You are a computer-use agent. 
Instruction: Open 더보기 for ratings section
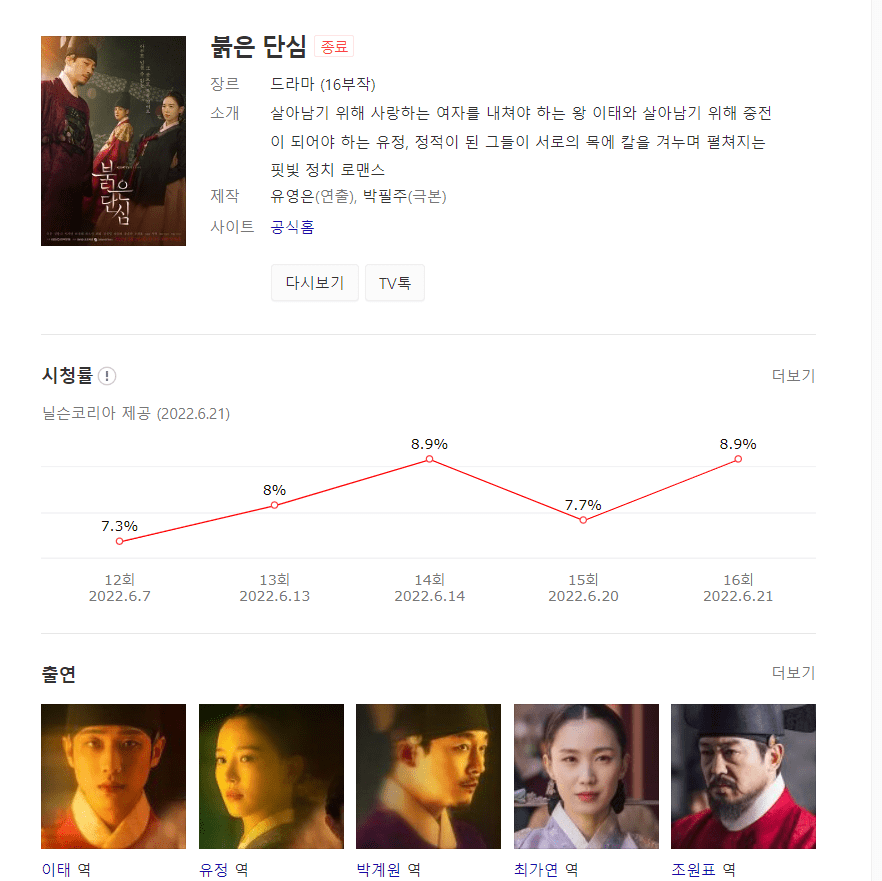(793, 376)
